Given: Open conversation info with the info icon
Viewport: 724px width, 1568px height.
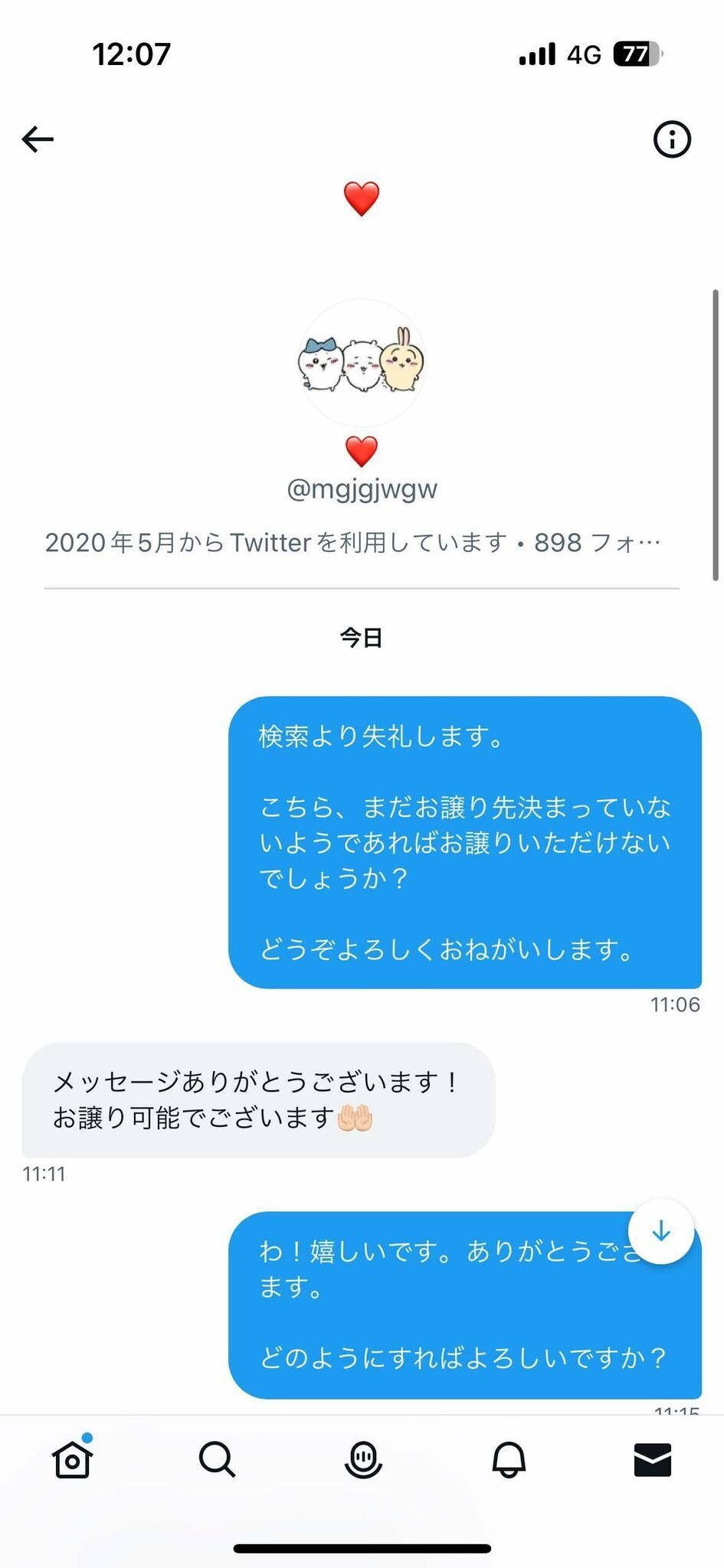Looking at the screenshot, I should 671,139.
